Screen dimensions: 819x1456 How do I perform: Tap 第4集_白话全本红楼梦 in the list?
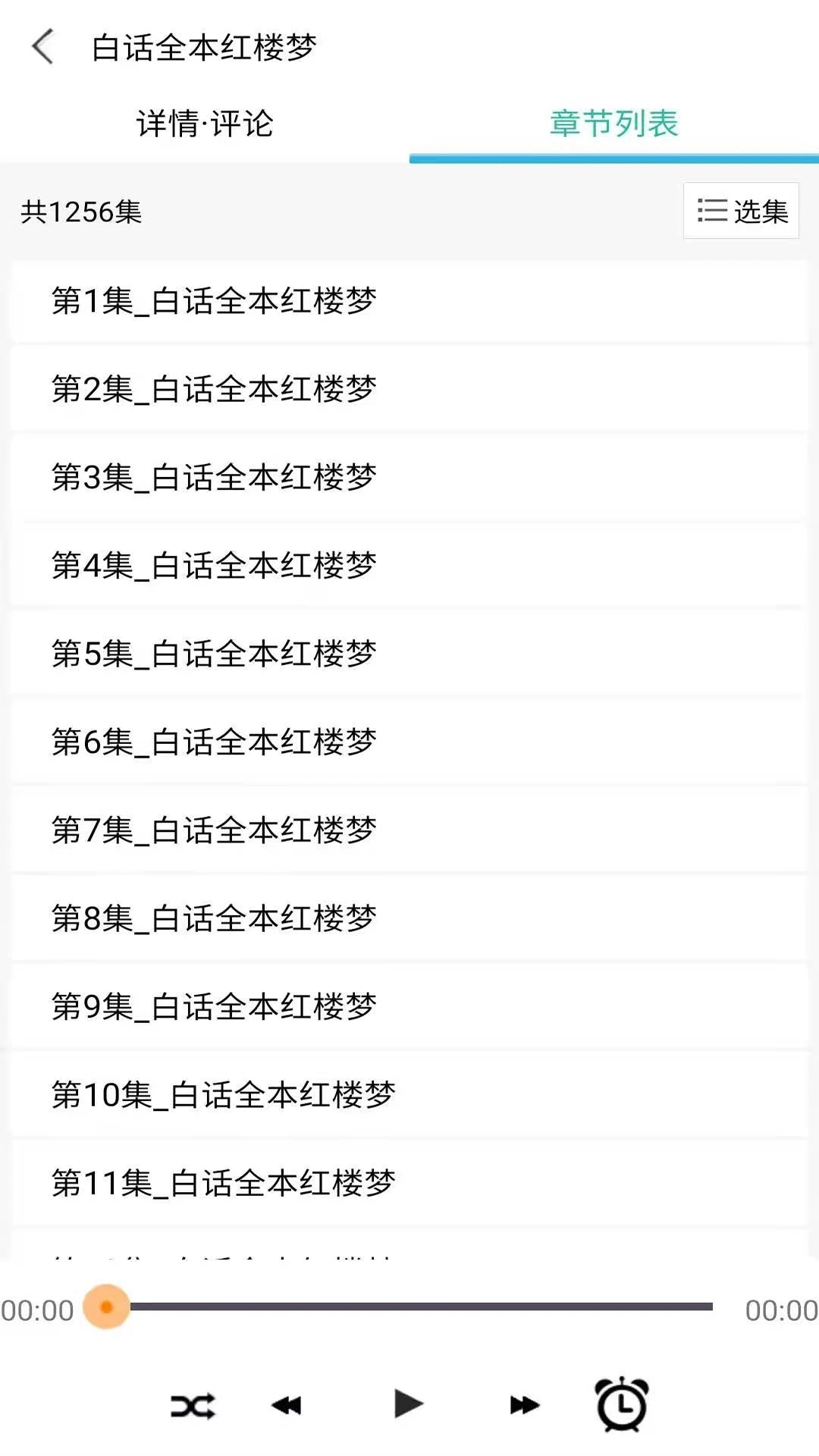pos(409,566)
